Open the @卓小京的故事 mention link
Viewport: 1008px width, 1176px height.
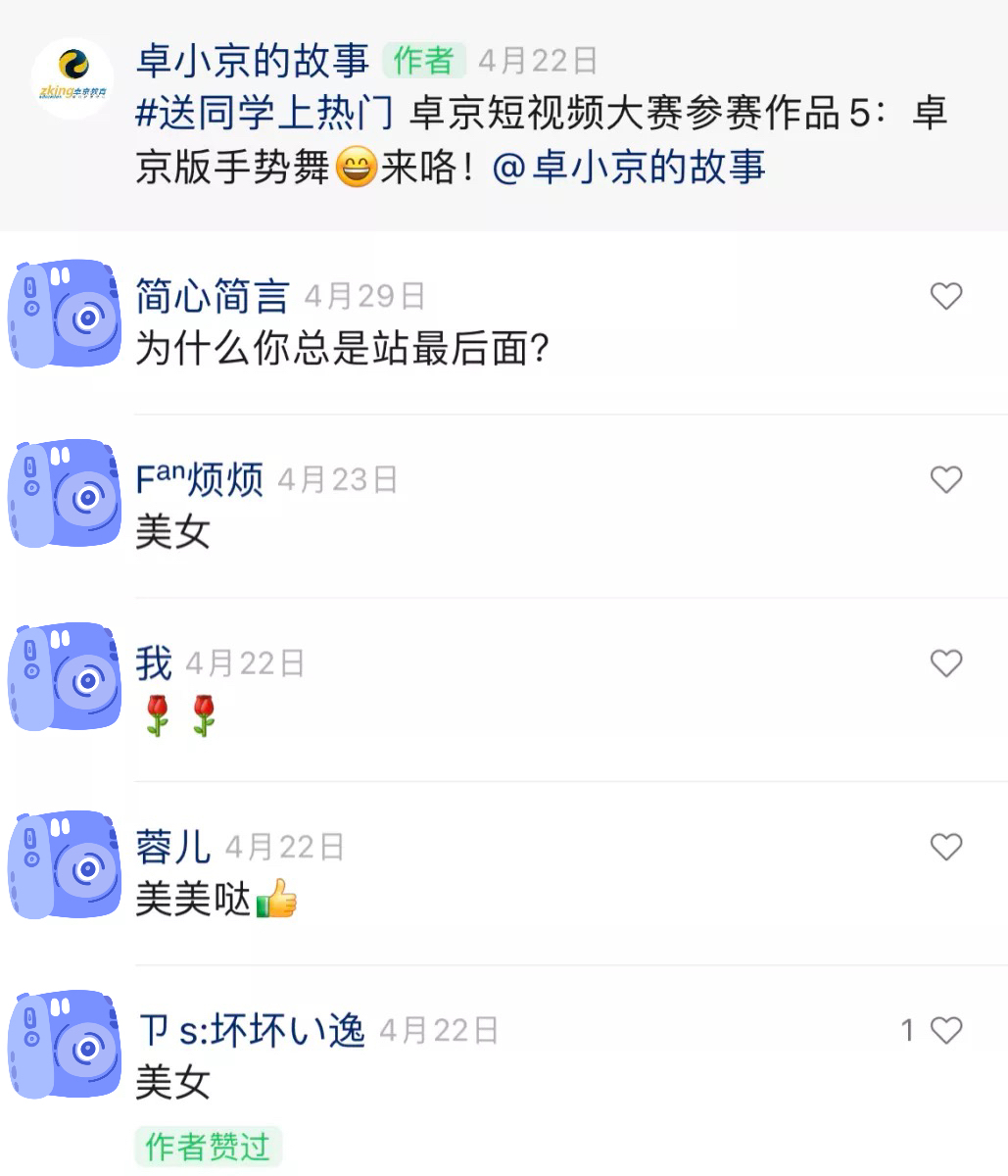tap(628, 168)
